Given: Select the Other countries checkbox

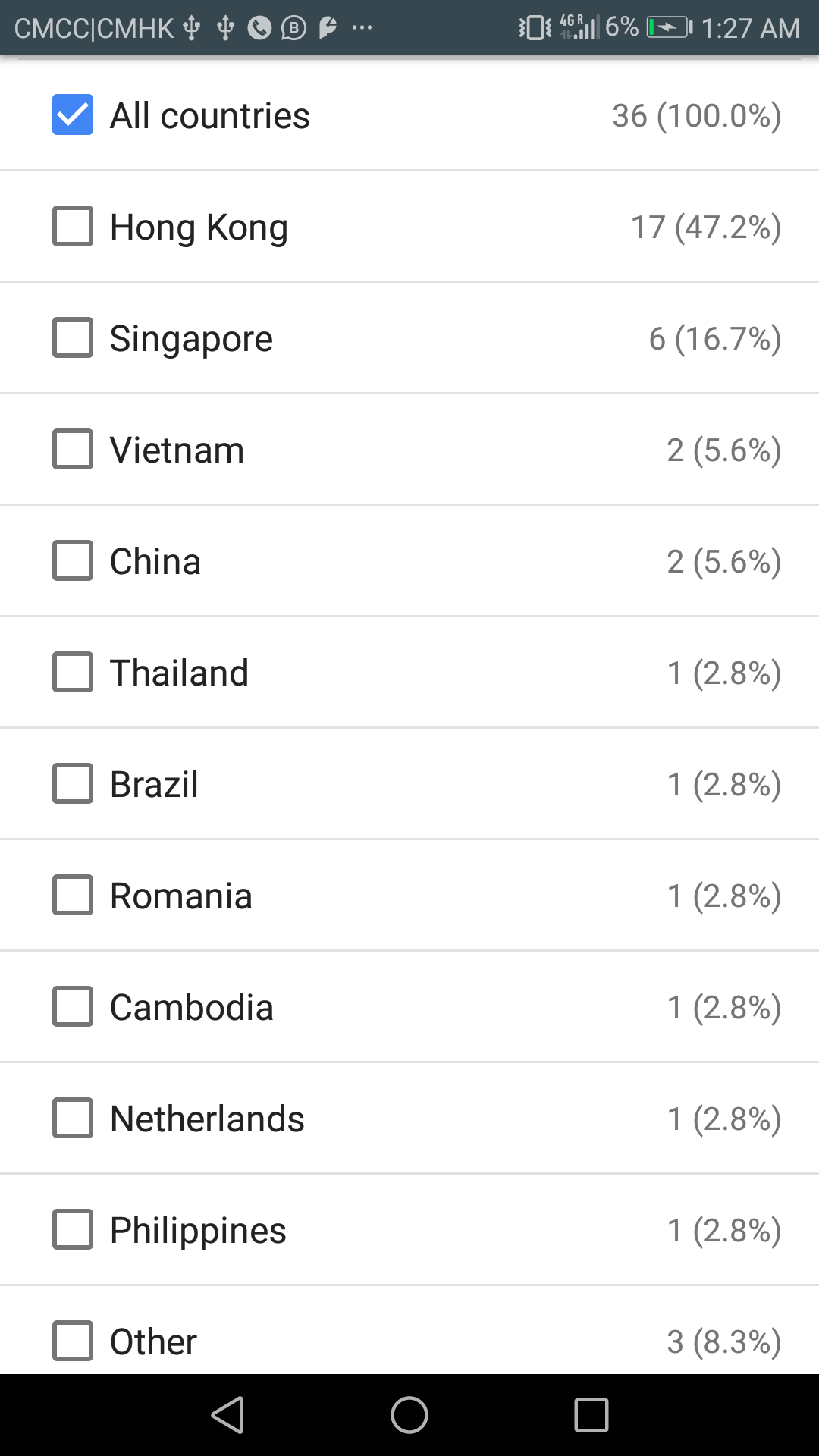Looking at the screenshot, I should [x=73, y=1341].
